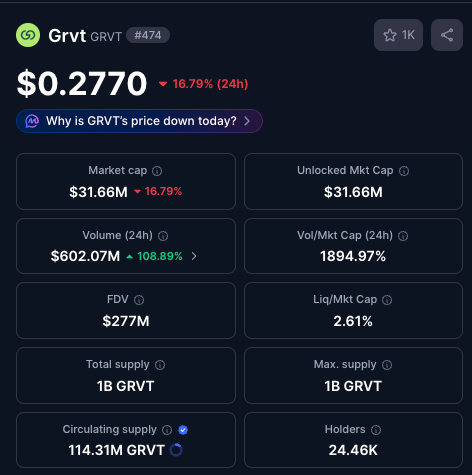The image size is (472, 475).
Task: Show info about Unlocked Mkt Cap
Action: coord(404,171)
